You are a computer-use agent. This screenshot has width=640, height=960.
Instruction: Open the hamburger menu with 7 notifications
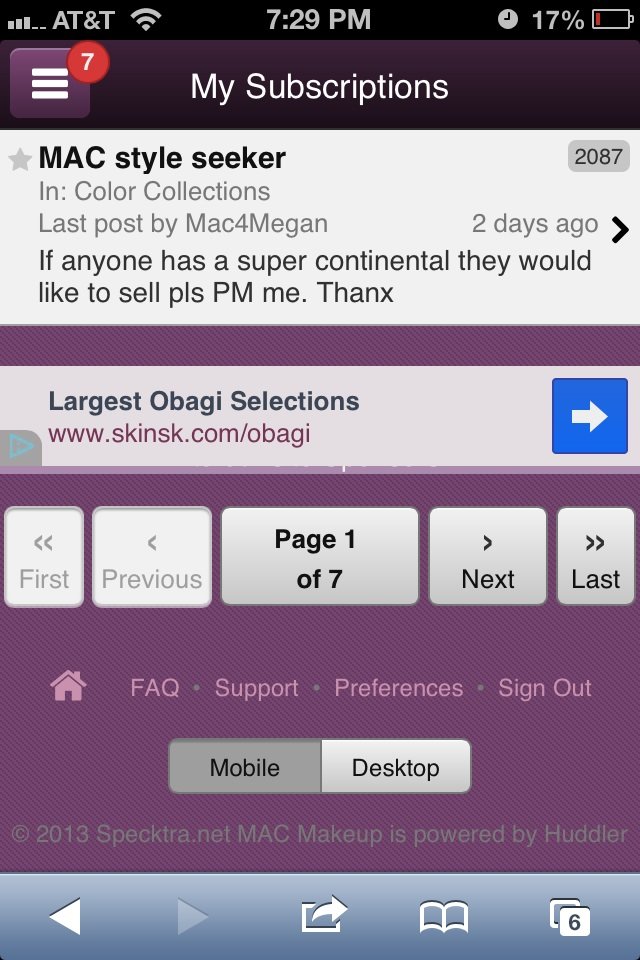coord(50,85)
